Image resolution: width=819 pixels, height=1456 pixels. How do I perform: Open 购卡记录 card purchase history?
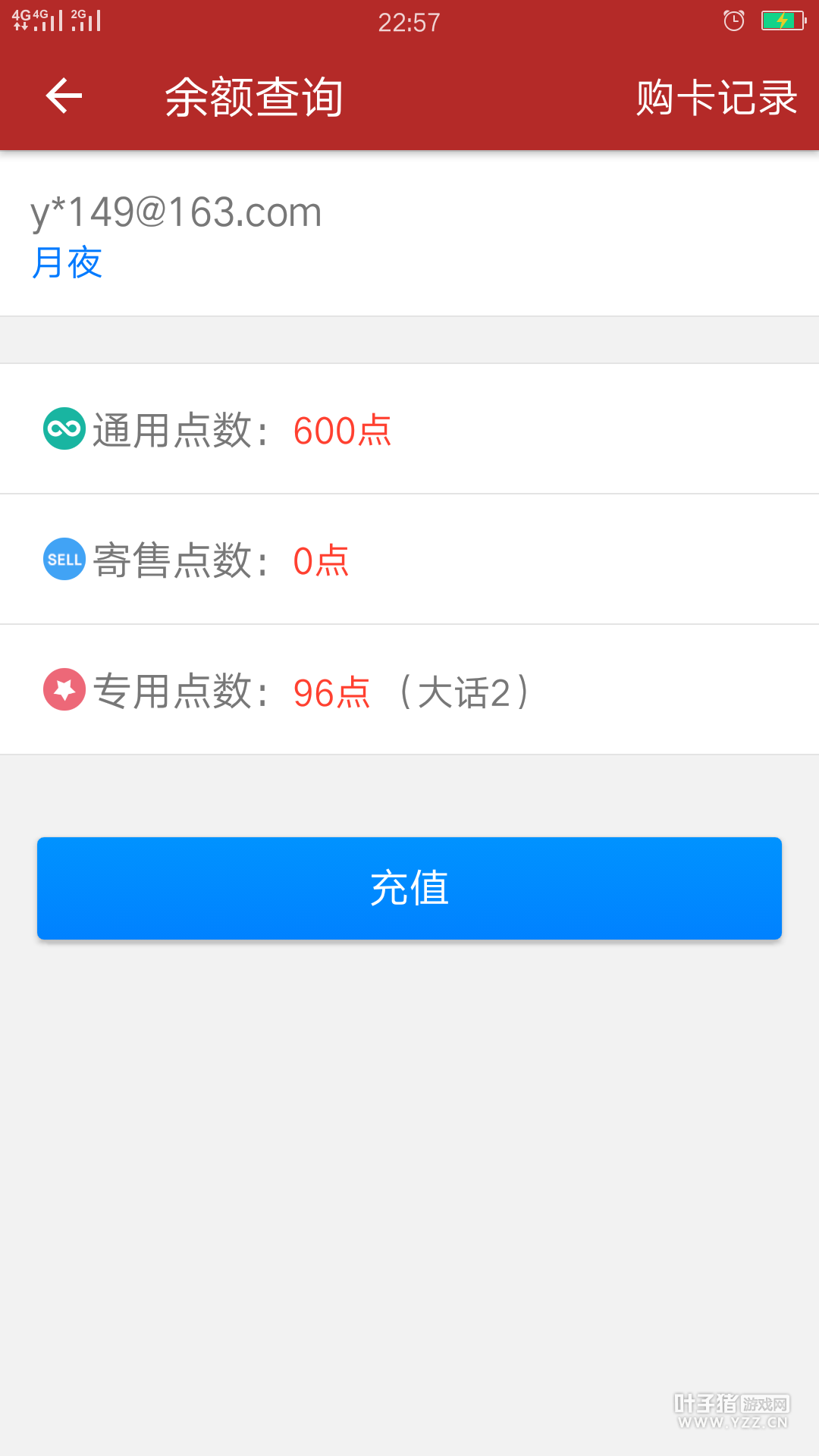716,98
